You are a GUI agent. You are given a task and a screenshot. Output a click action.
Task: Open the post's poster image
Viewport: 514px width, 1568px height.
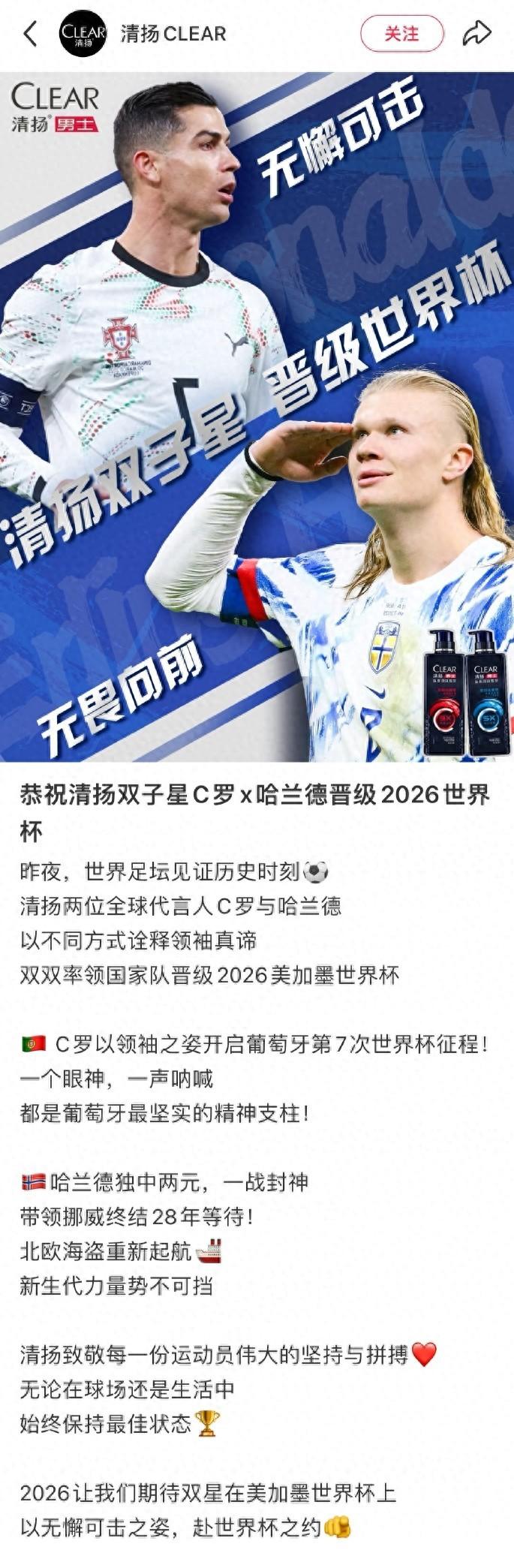pos(257,417)
